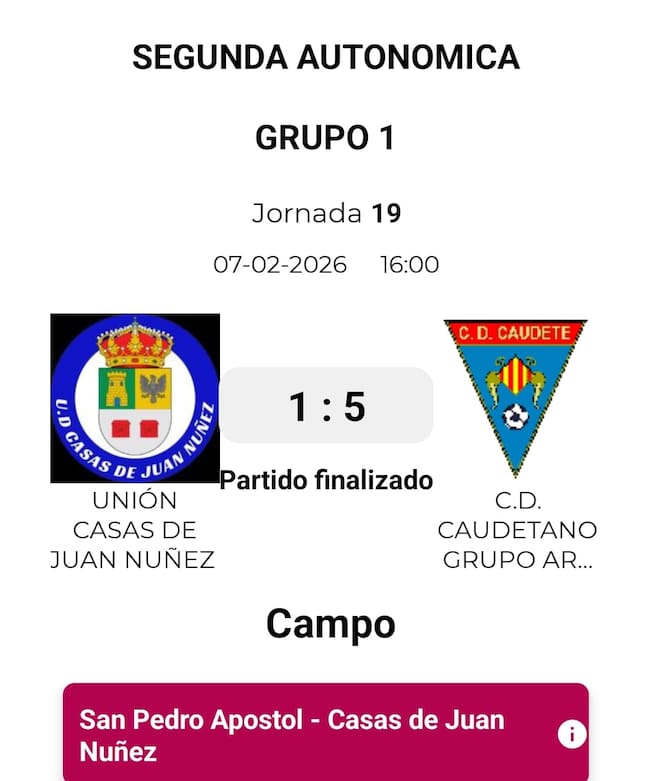The width and height of the screenshot is (650, 781).
Task: Open the San Pedro Apostol venue details
Action: [x=325, y=734]
